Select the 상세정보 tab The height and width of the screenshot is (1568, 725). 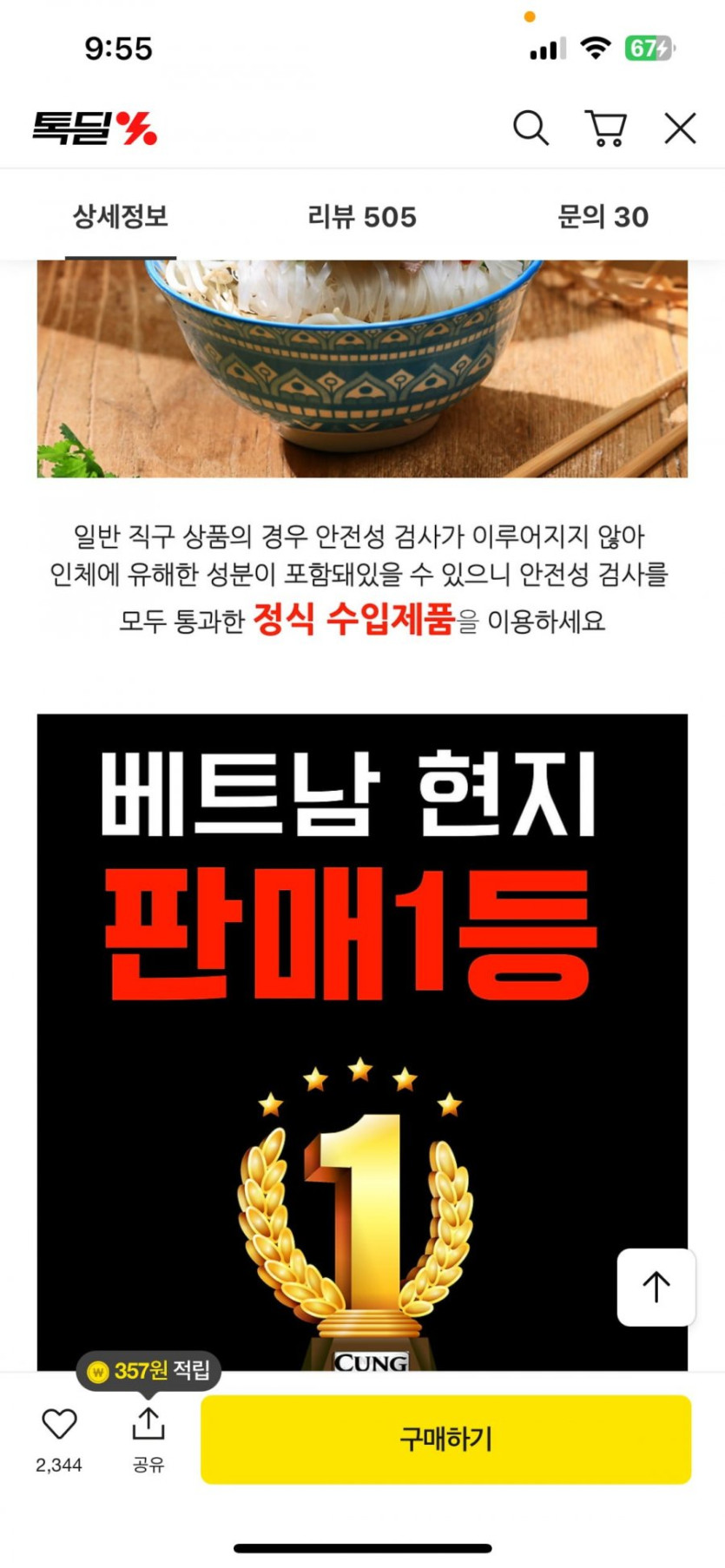pyautogui.click(x=121, y=216)
